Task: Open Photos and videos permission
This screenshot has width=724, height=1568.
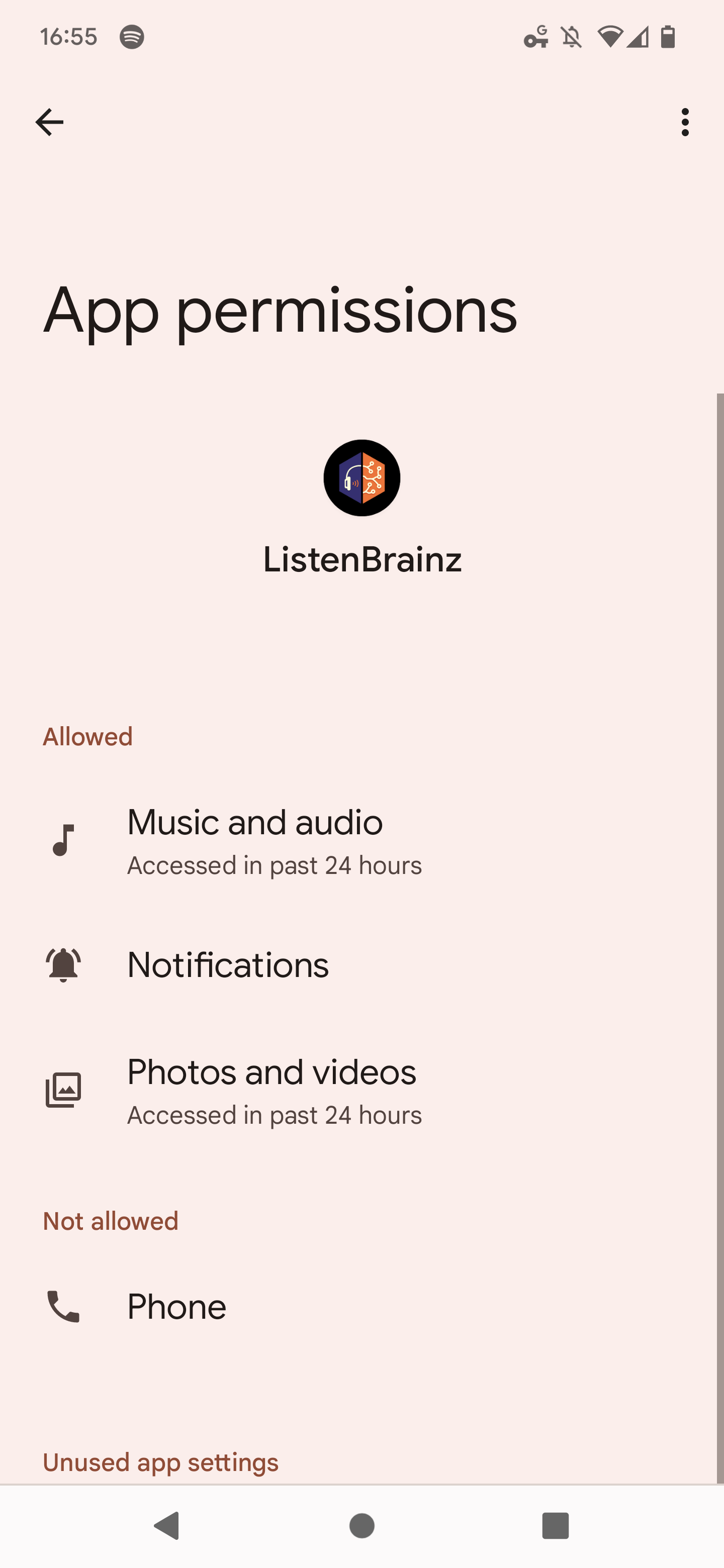Action: [x=361, y=1091]
